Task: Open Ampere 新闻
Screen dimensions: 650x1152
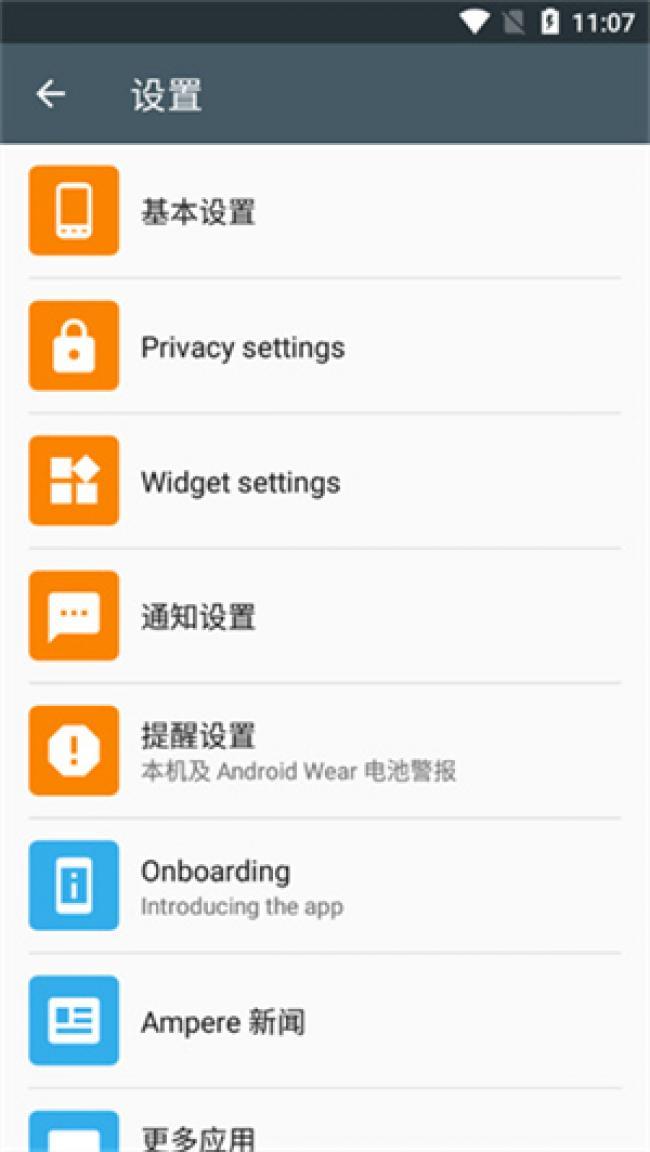Action: (x=325, y=1021)
